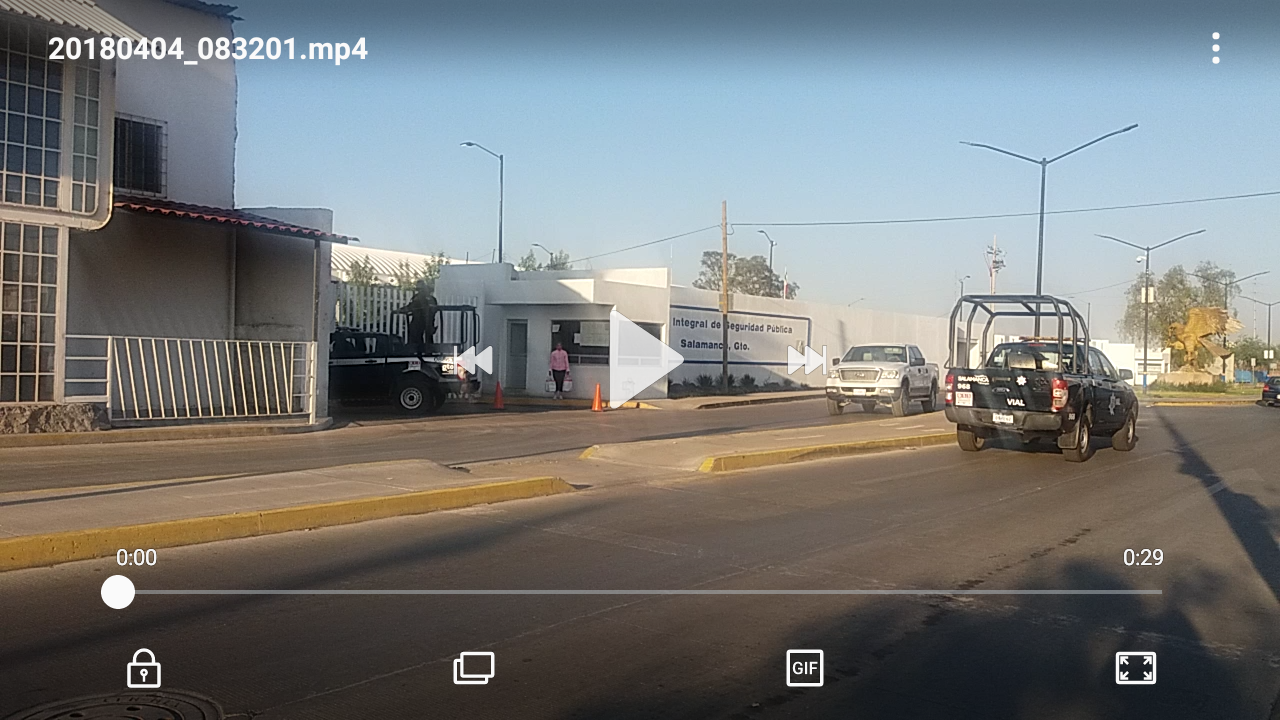Screen dimensions: 1280x720
Task: Tap the video seek bar
Action: pyautogui.click(x=640, y=592)
